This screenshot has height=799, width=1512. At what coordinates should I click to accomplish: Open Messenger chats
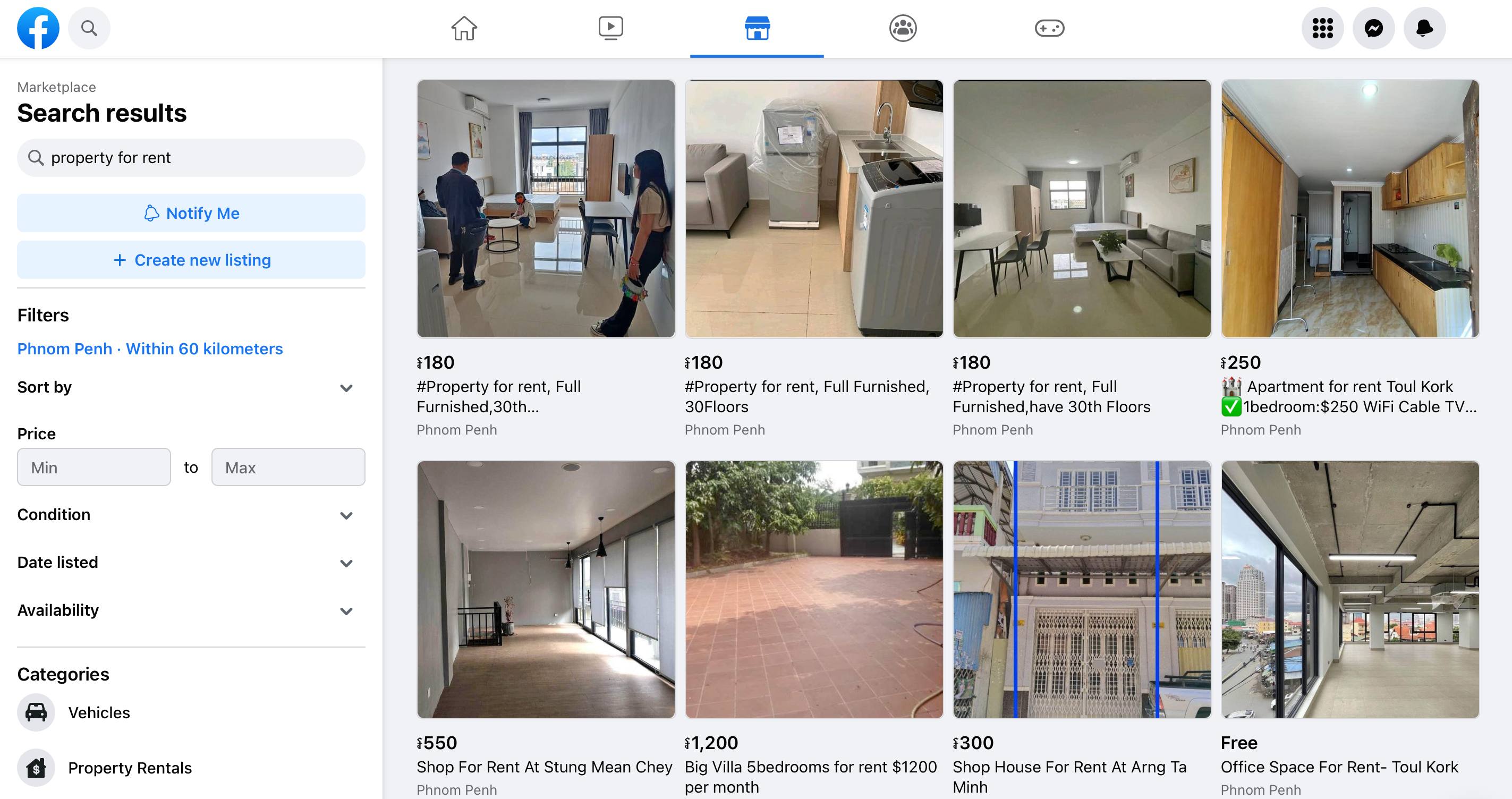click(x=1373, y=28)
